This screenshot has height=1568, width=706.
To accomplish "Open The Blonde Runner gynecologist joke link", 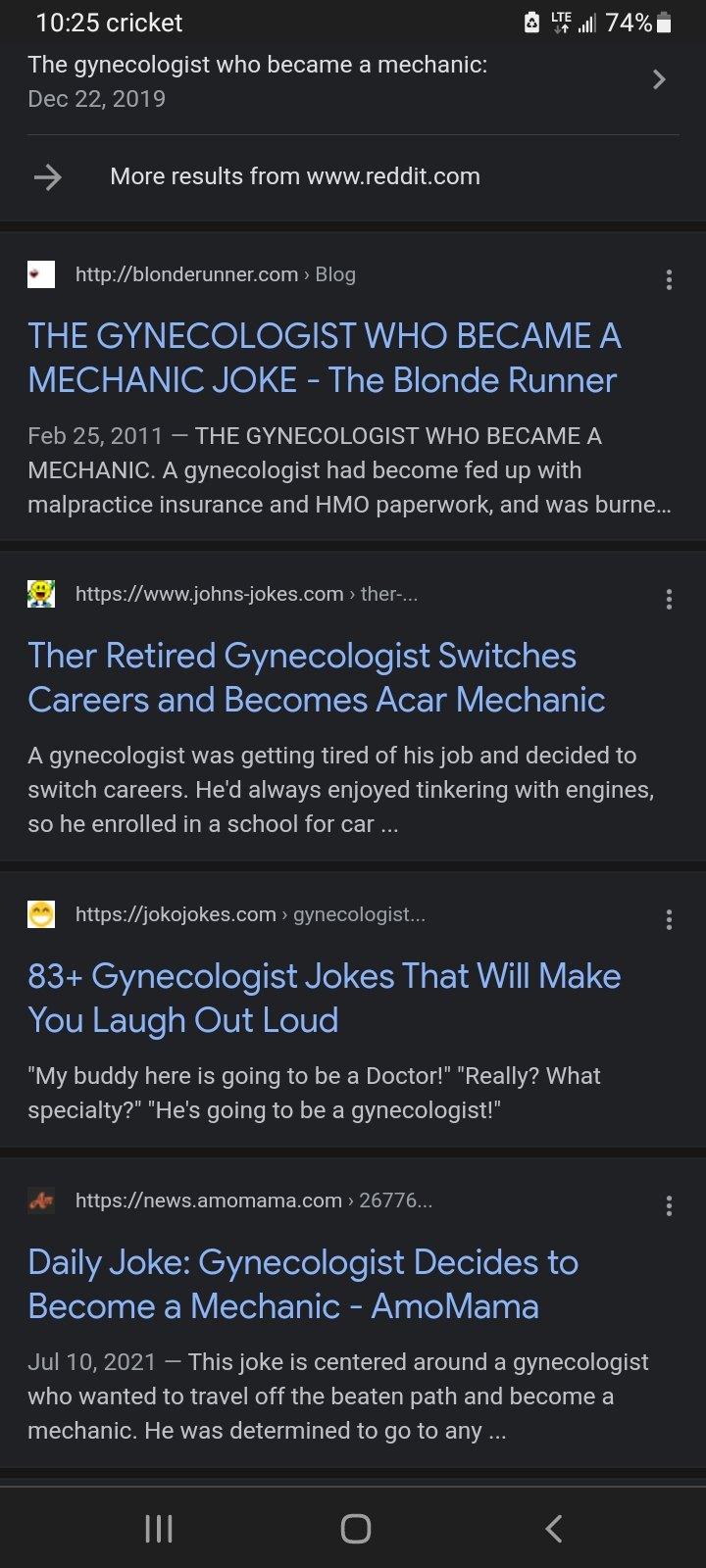I will pos(324,358).
